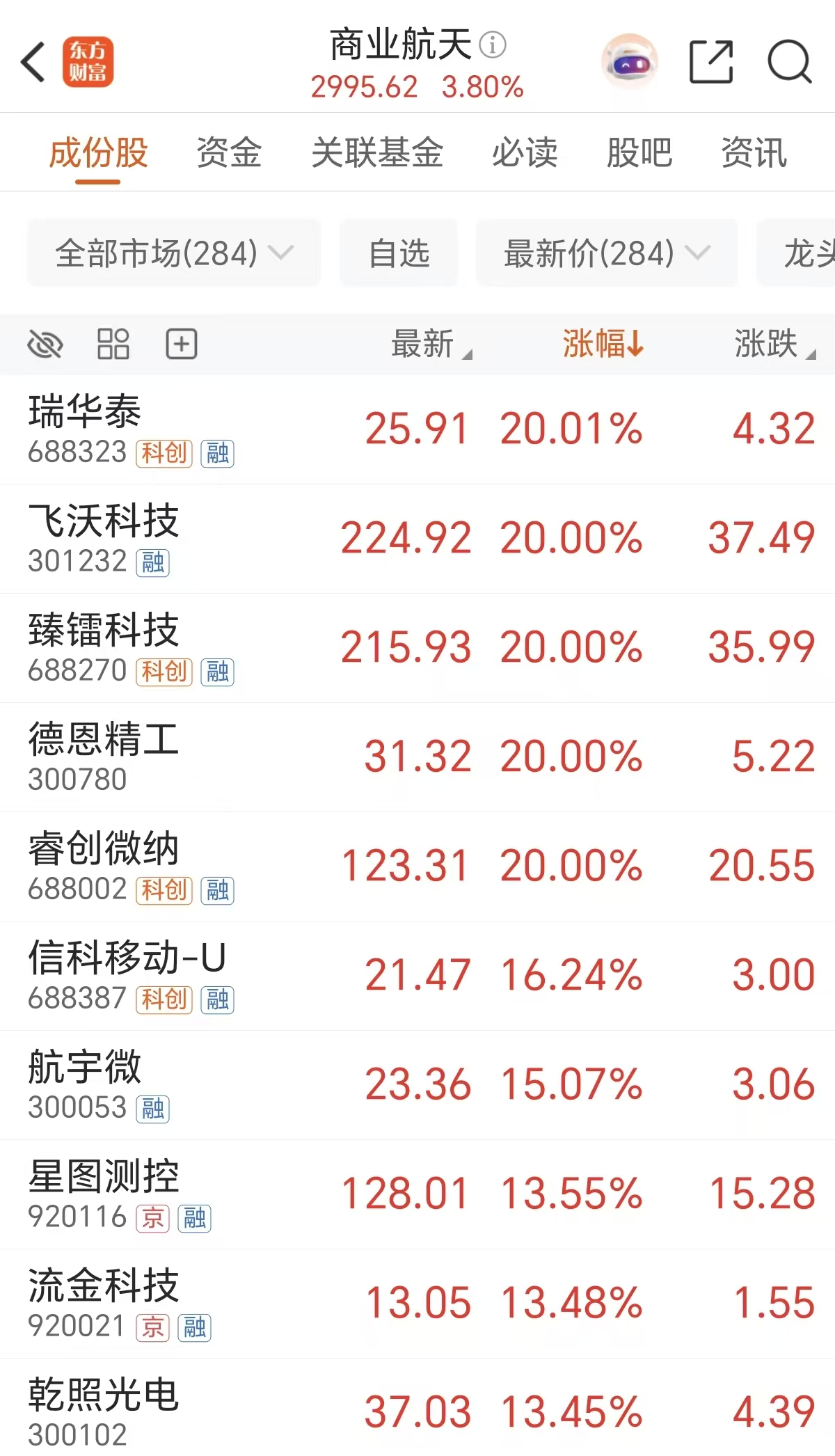Select the grid layout view icon

(113, 344)
